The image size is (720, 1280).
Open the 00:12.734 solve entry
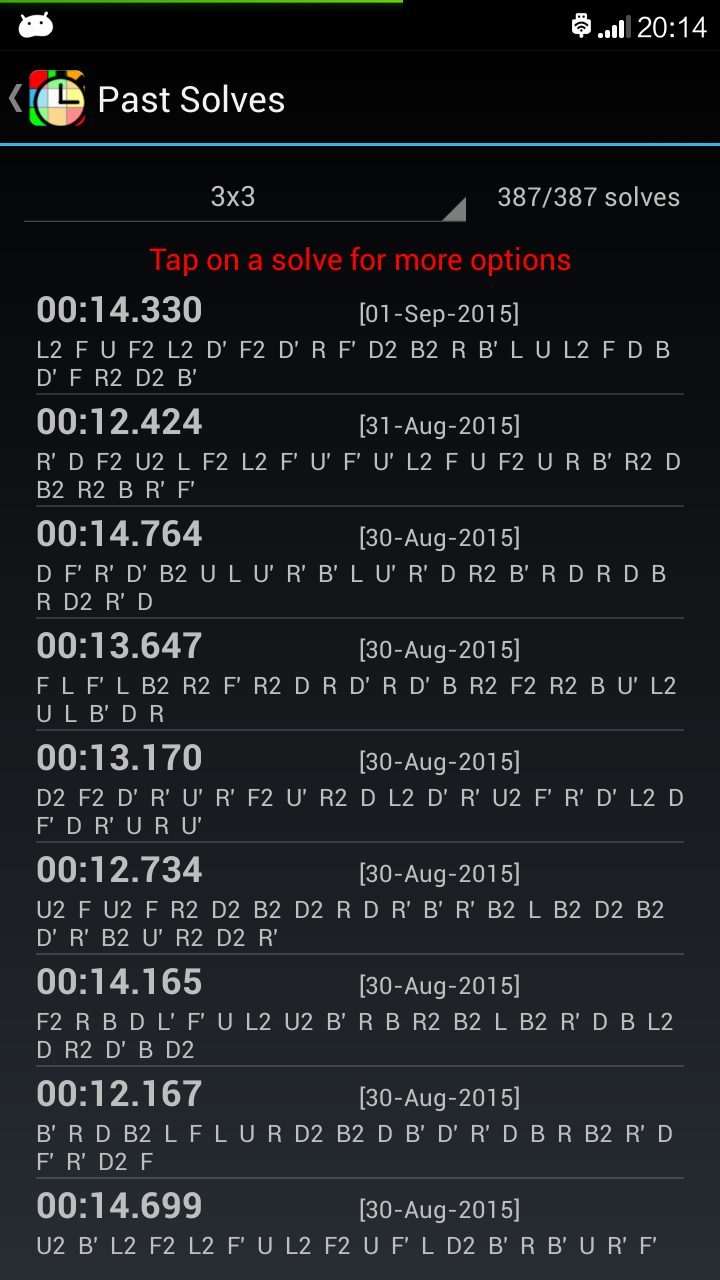[x=358, y=898]
